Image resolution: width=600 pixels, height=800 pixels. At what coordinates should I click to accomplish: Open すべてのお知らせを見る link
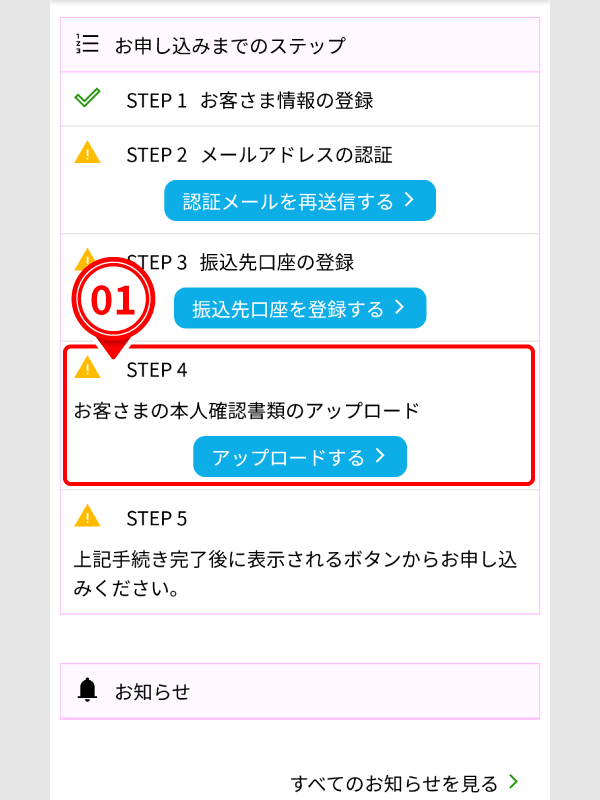pos(404,782)
